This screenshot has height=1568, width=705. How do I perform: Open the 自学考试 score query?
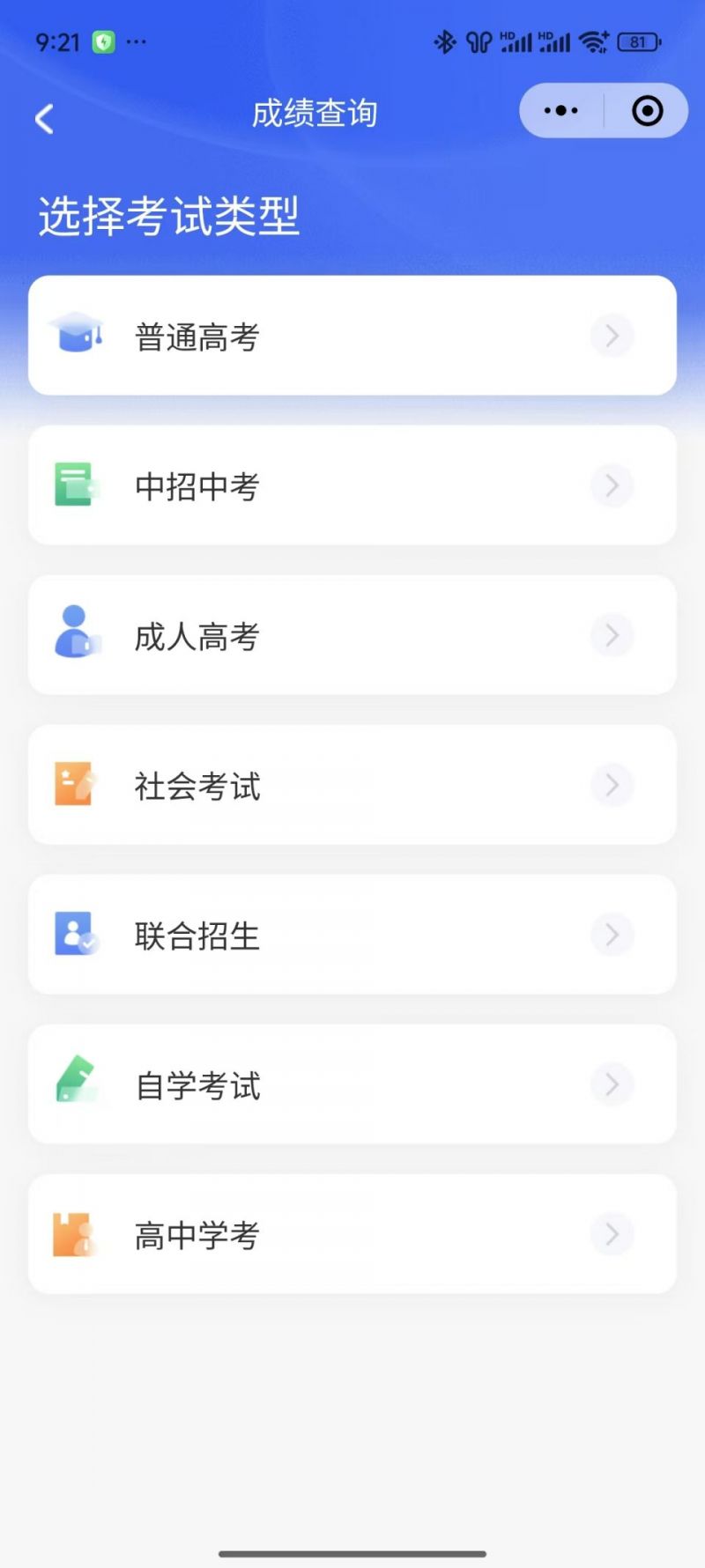(x=352, y=1084)
